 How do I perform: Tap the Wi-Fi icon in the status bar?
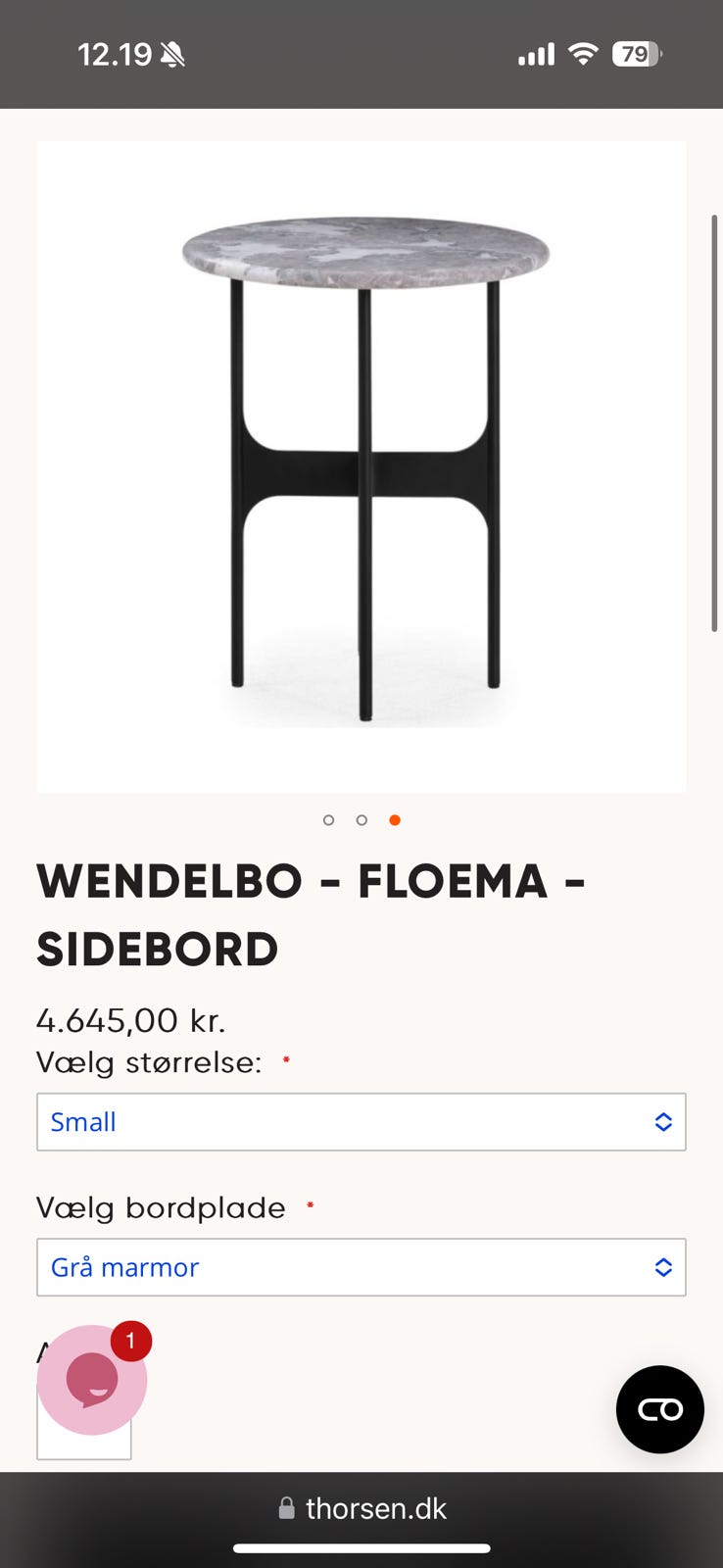(x=582, y=54)
